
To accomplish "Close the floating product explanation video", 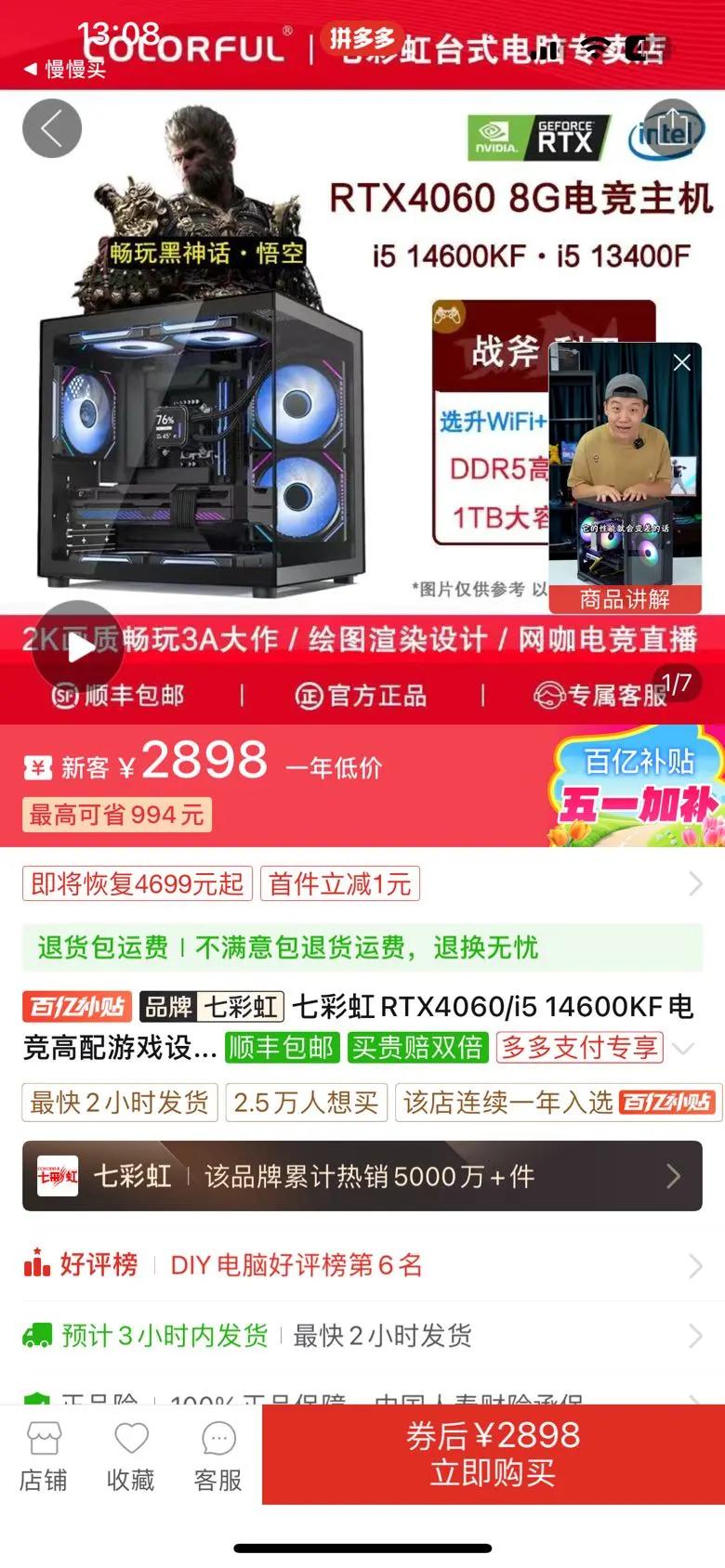I will click(681, 362).
